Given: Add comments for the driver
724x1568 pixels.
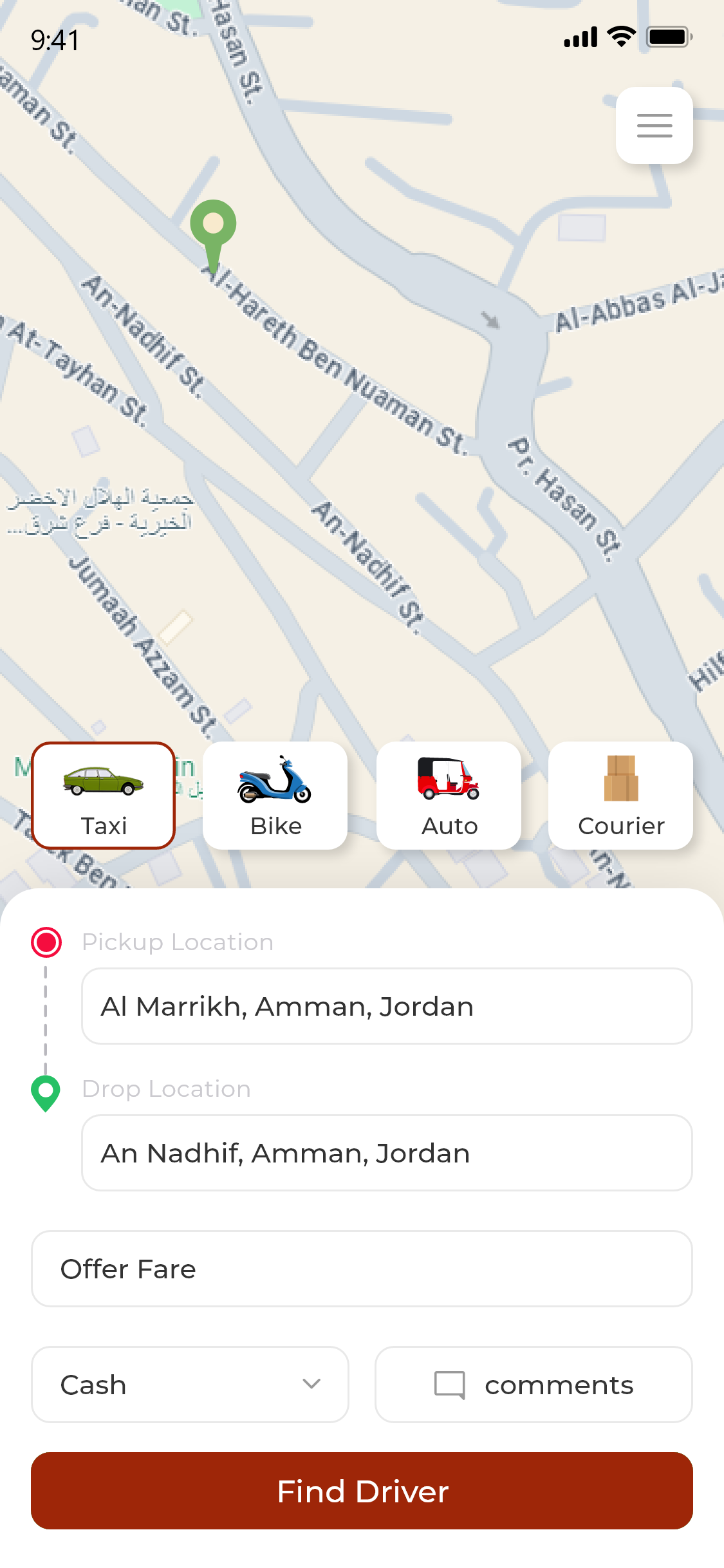Looking at the screenshot, I should point(534,1385).
